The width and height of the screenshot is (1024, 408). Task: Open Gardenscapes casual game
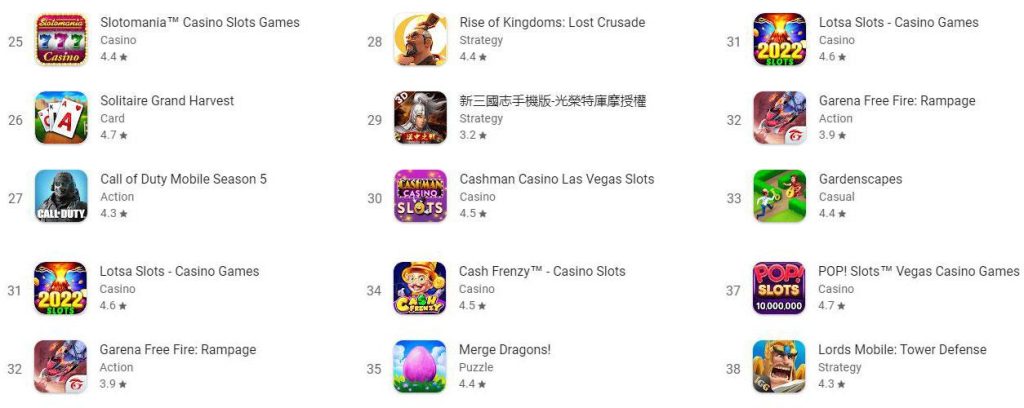[x=860, y=180]
